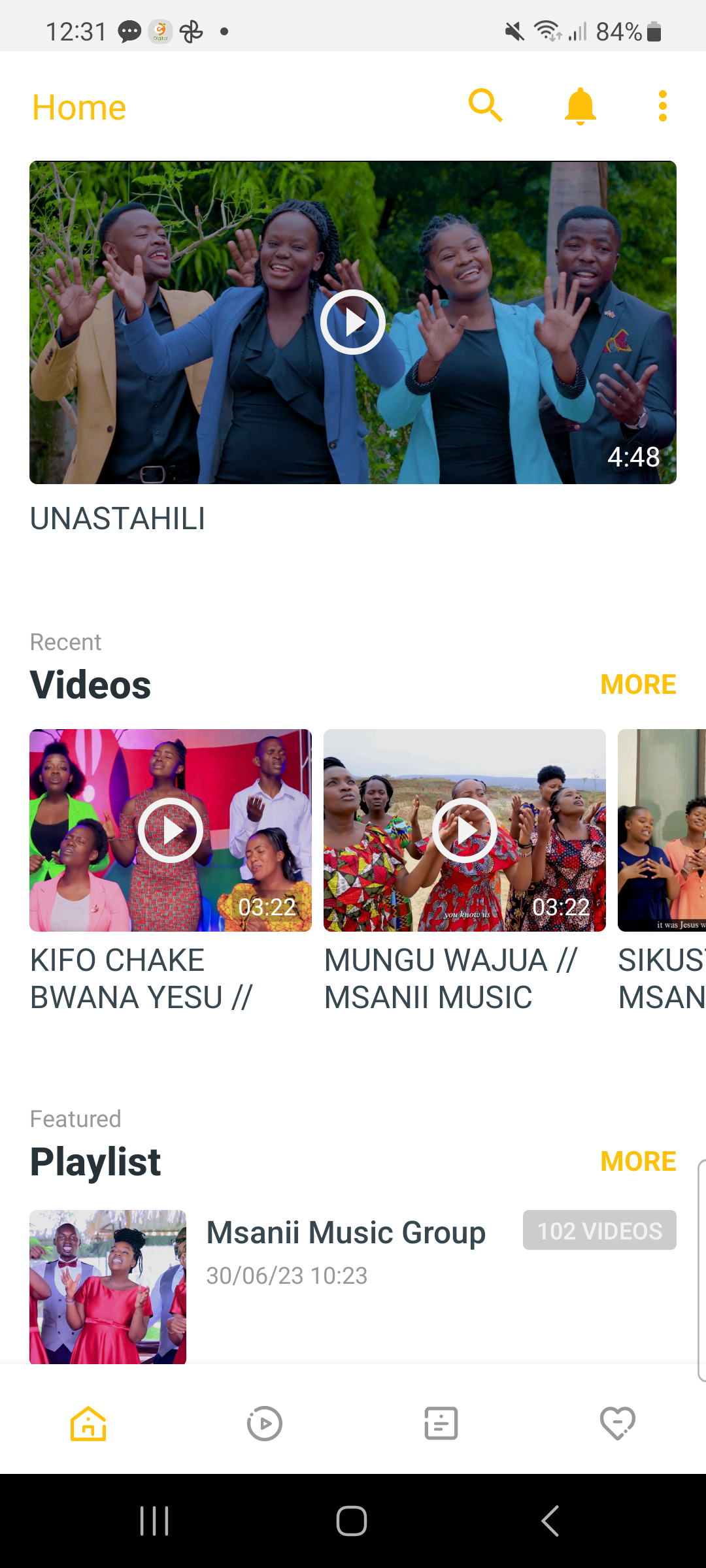Tap MORE next to Featured Playlist
706x1568 pixels.
638,1162
